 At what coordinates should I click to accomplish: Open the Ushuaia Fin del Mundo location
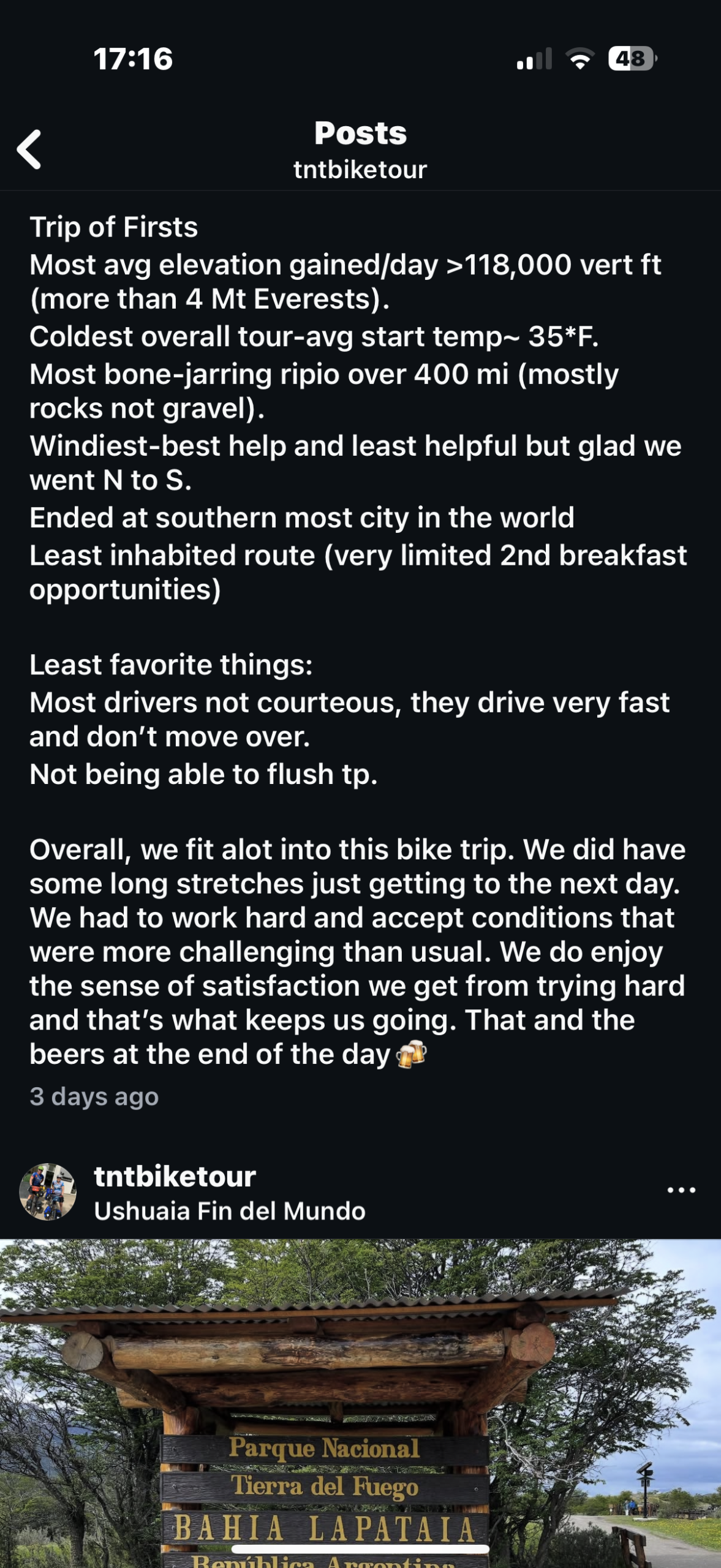(230, 1211)
